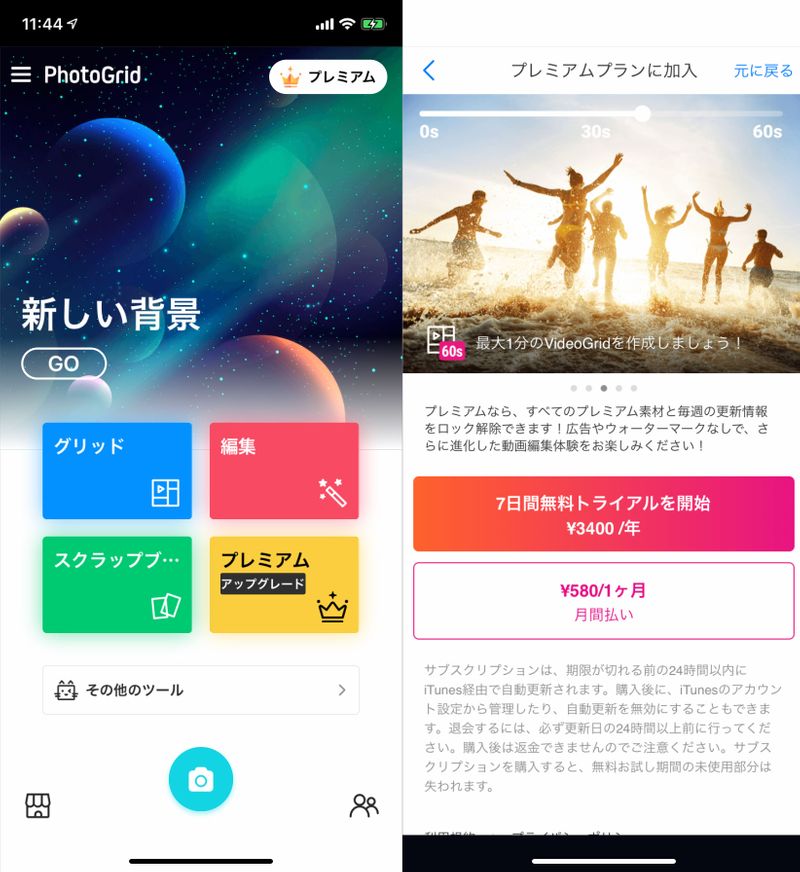
Task: Choose the ¥580/1ヶ月 monthly plan
Action: (x=603, y=601)
